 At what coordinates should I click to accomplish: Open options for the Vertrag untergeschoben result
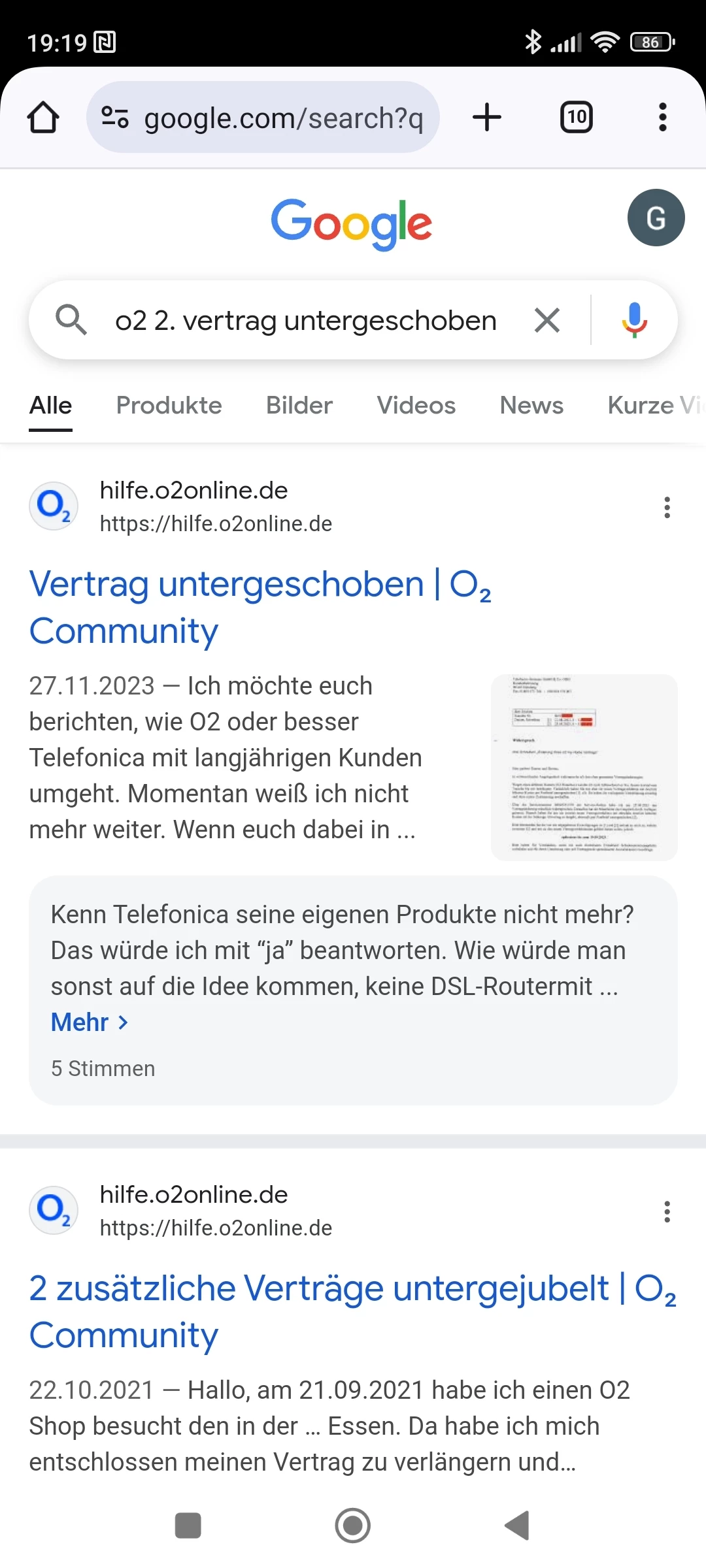click(x=667, y=508)
